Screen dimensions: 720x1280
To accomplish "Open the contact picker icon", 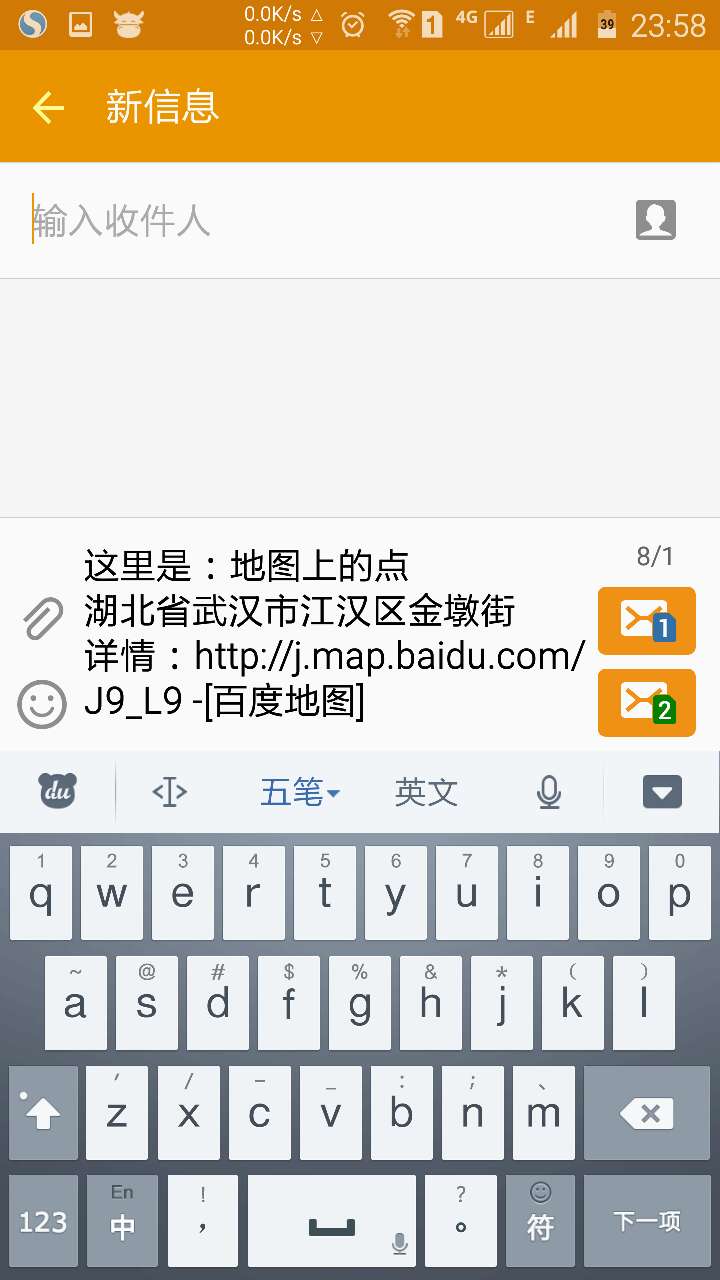I will [656, 220].
